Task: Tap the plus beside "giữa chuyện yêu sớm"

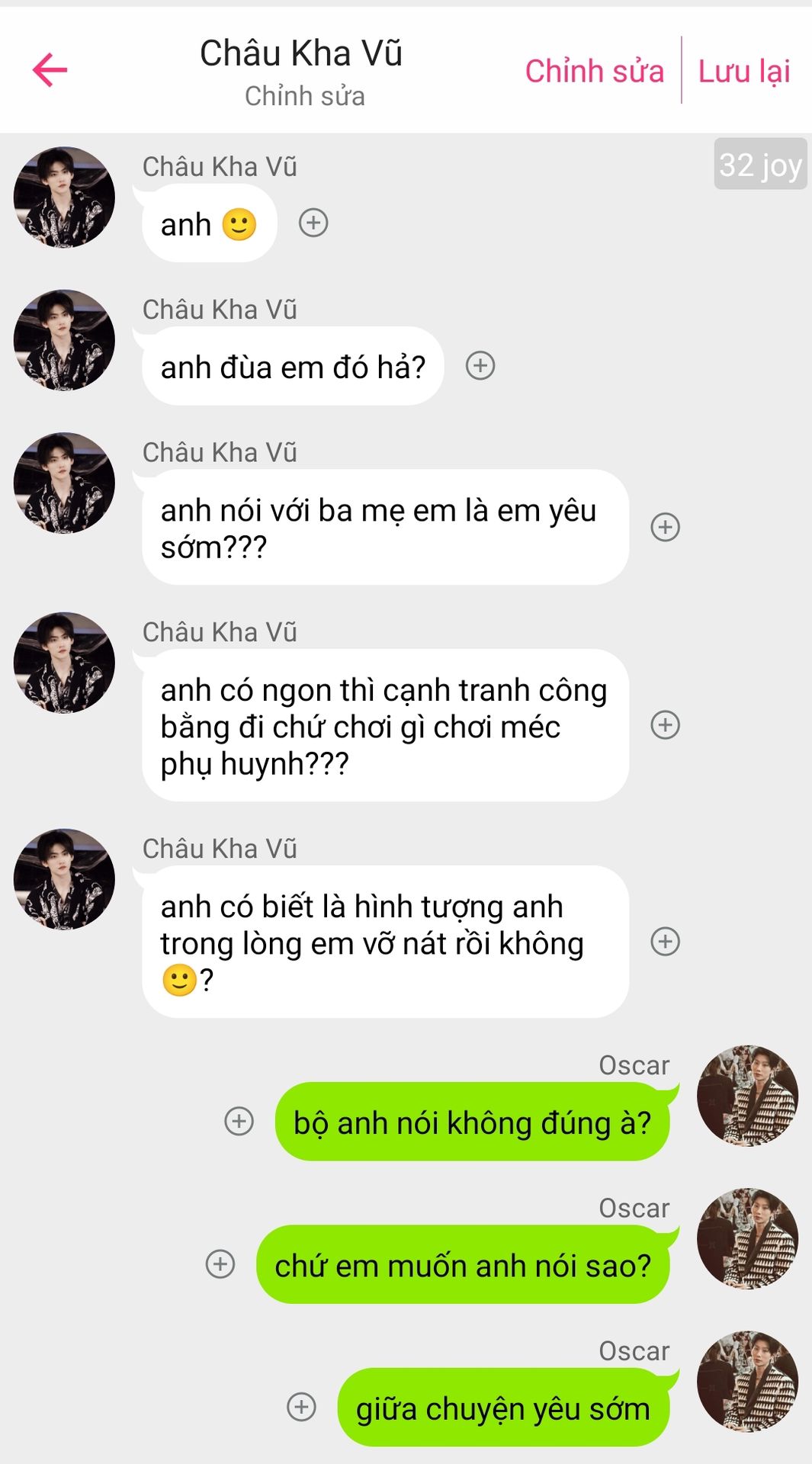Action: pos(301,1407)
